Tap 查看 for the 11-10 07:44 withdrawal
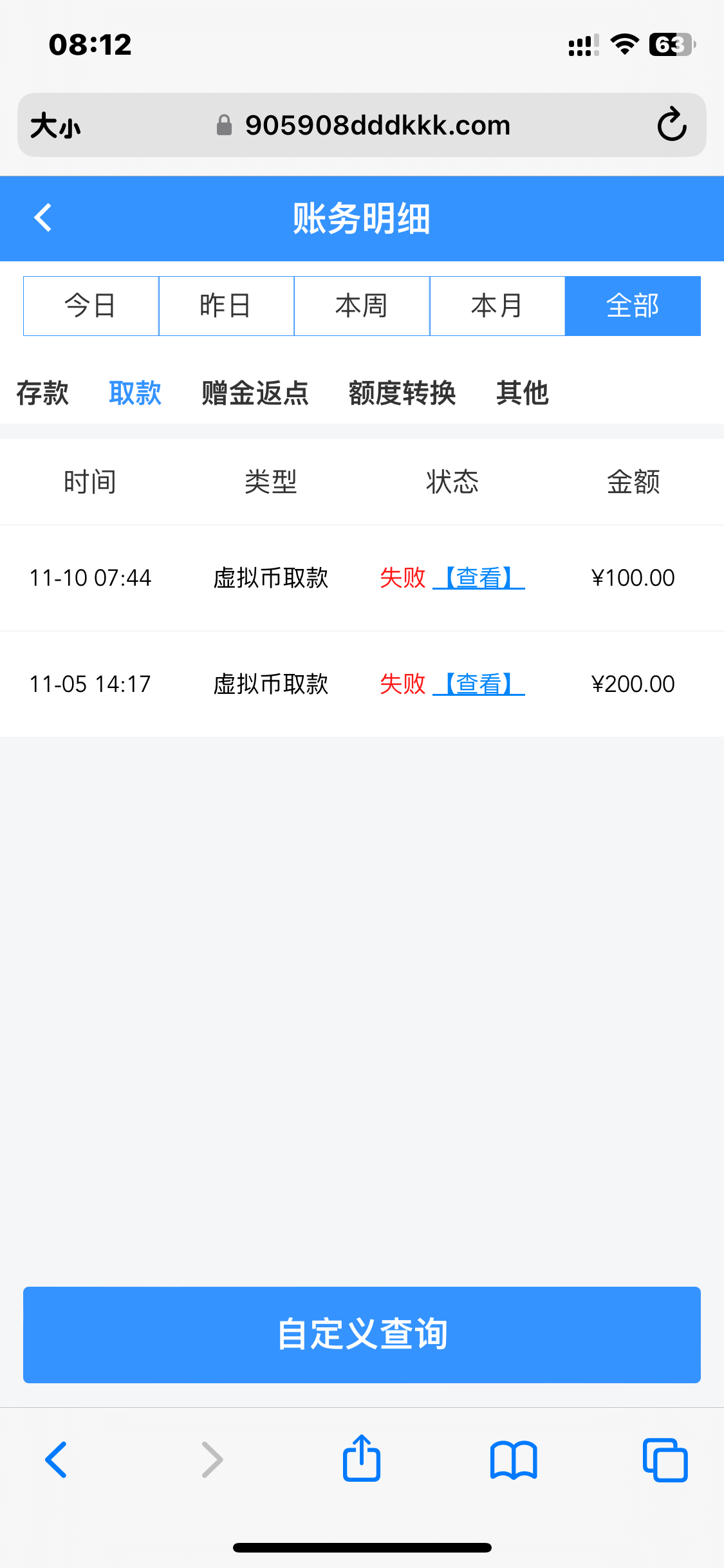This screenshot has height=1568, width=724. 479,578
